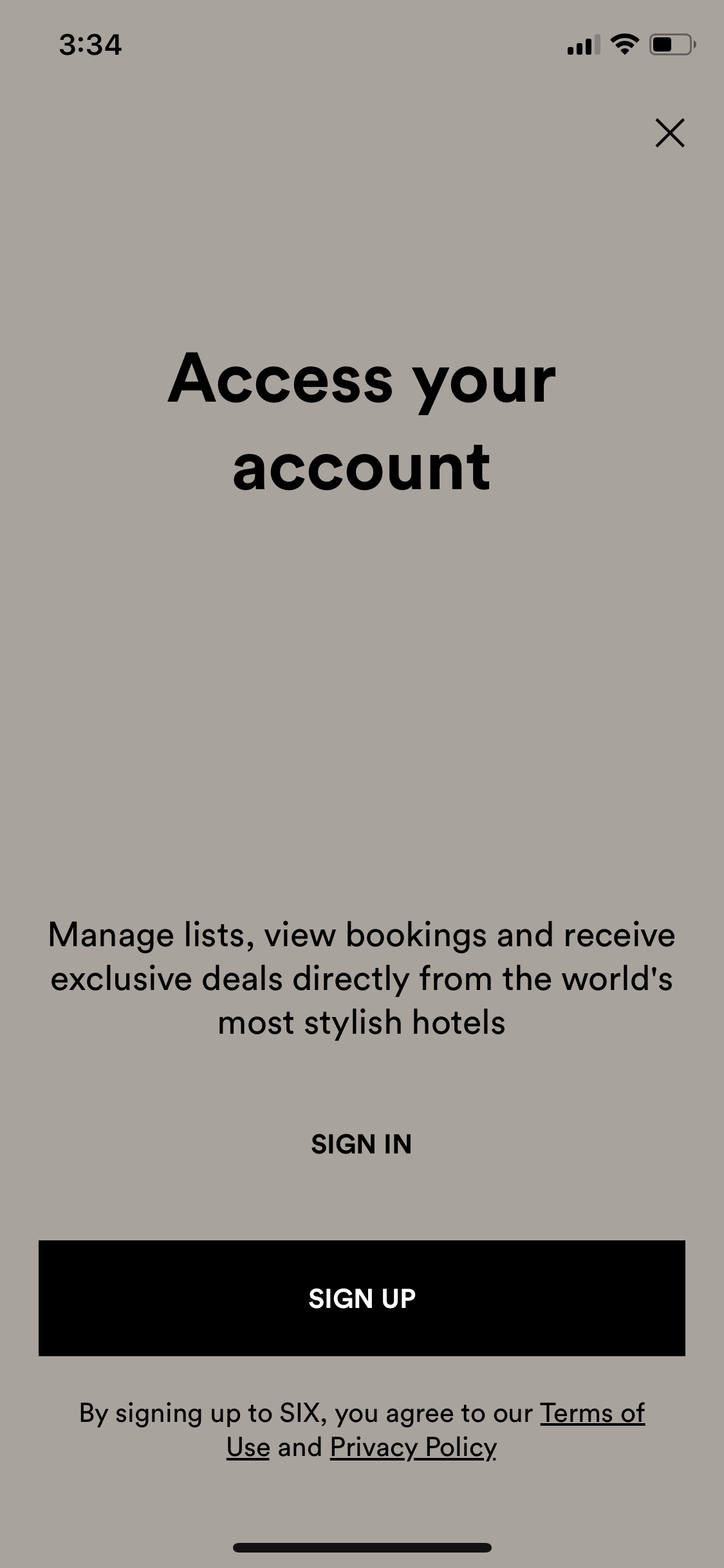Tap the black SIGN UP button
Screen dimensions: 724x1568
tap(362, 1298)
